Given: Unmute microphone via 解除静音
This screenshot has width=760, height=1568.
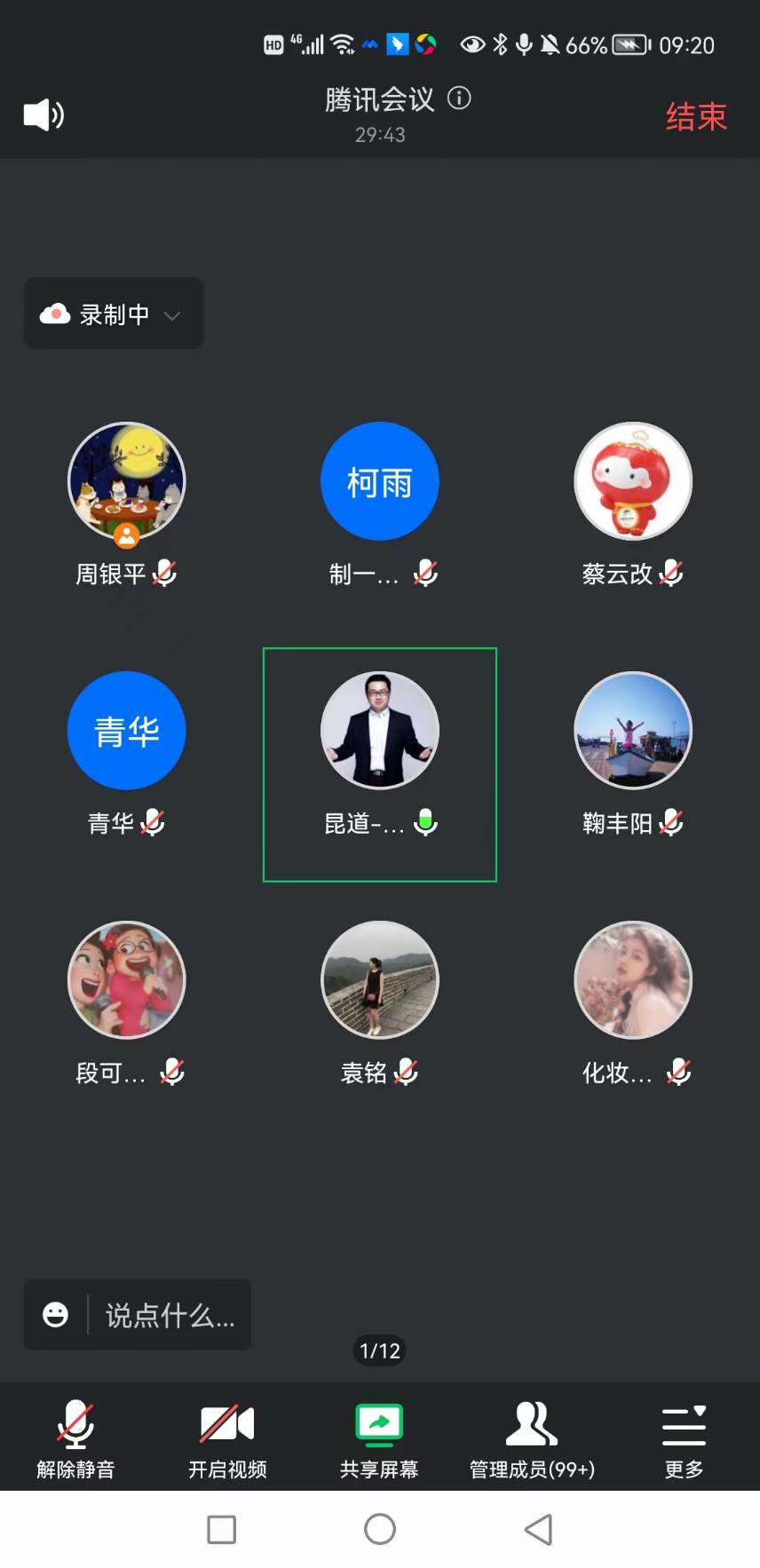Looking at the screenshot, I should pos(75,1437).
